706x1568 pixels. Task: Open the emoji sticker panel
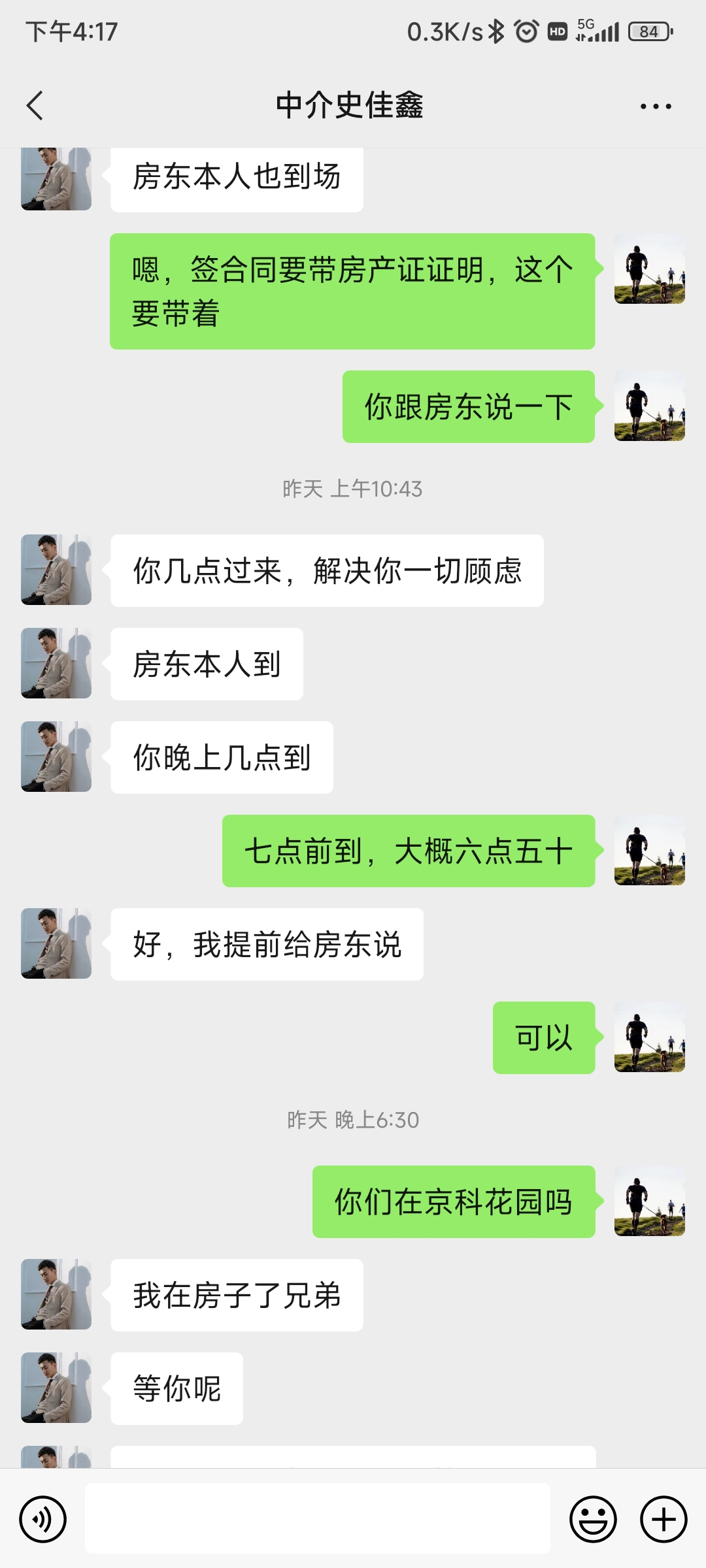pyautogui.click(x=593, y=1519)
